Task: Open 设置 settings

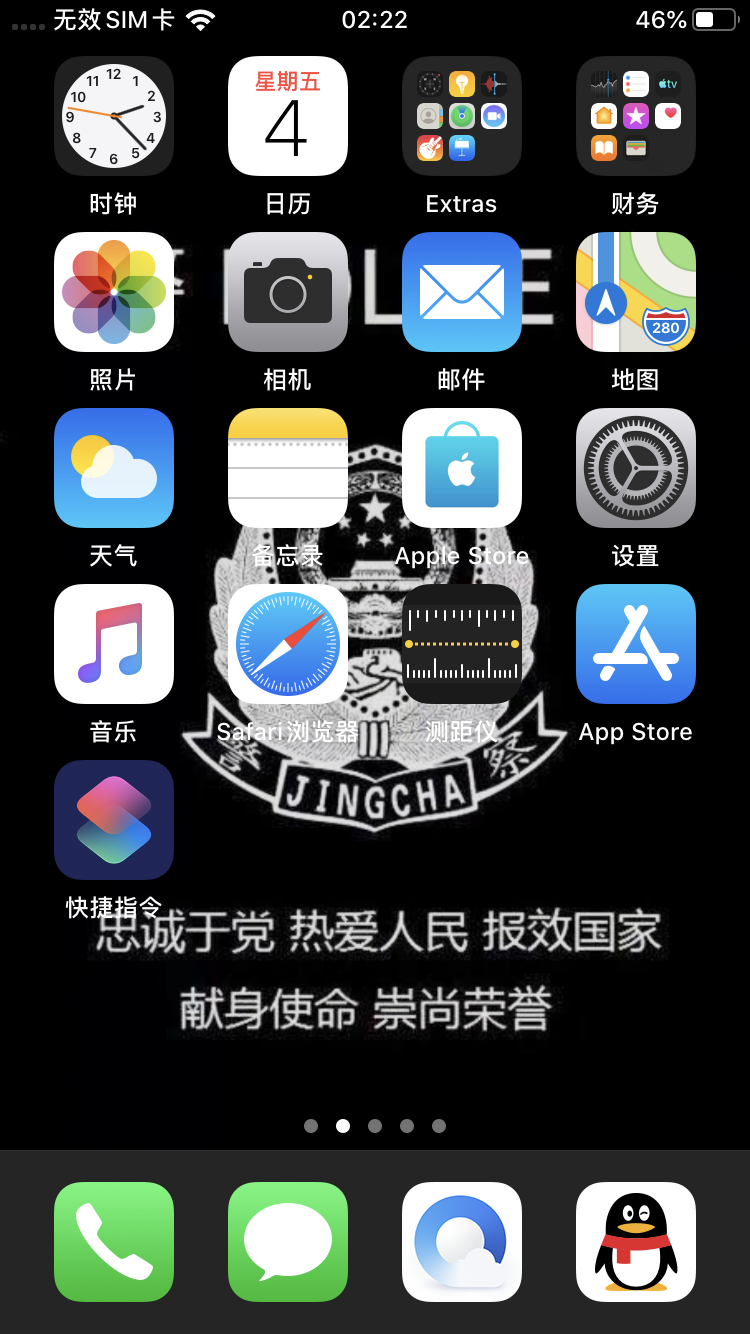Action: (x=636, y=468)
